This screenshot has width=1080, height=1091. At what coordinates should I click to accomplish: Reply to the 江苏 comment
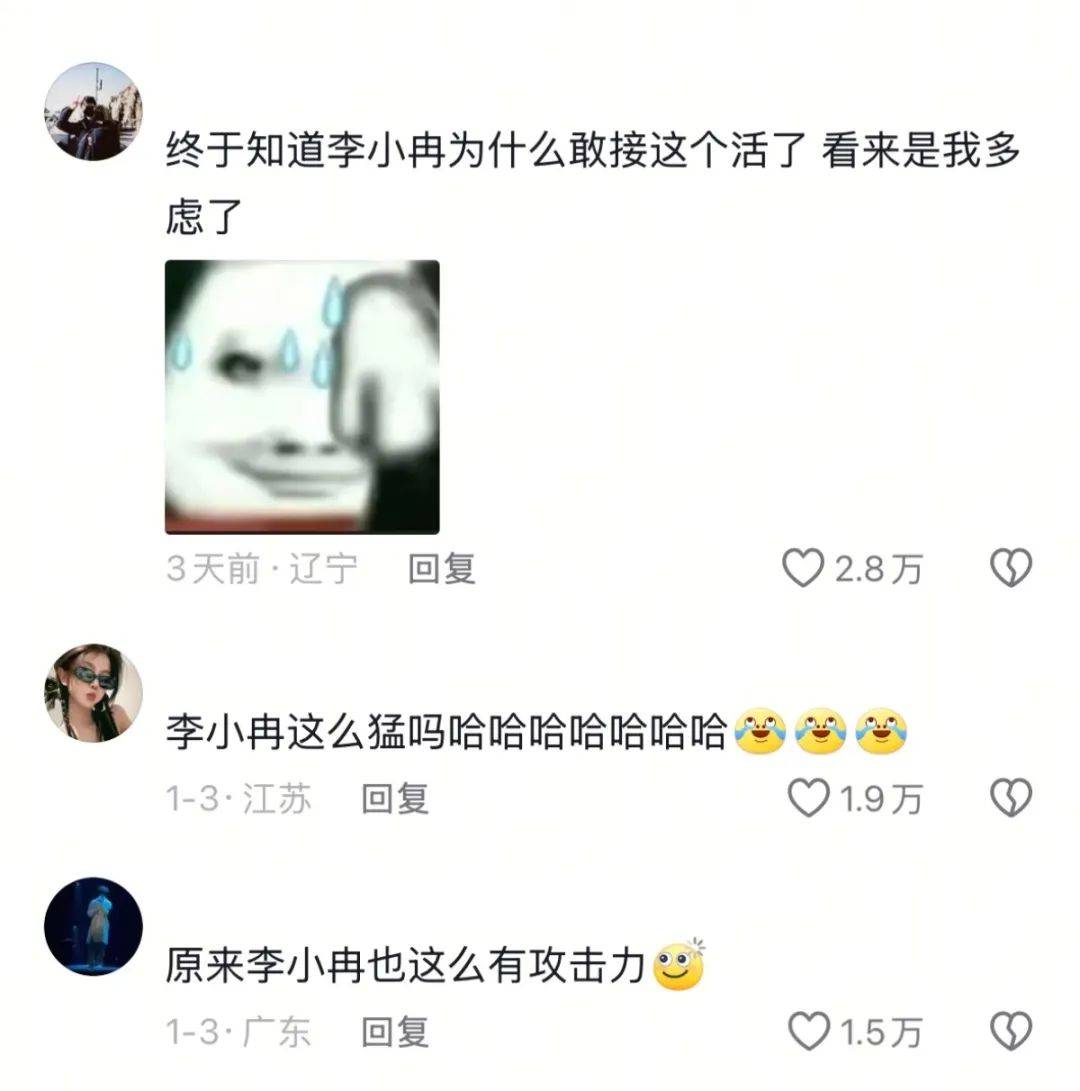pos(395,798)
